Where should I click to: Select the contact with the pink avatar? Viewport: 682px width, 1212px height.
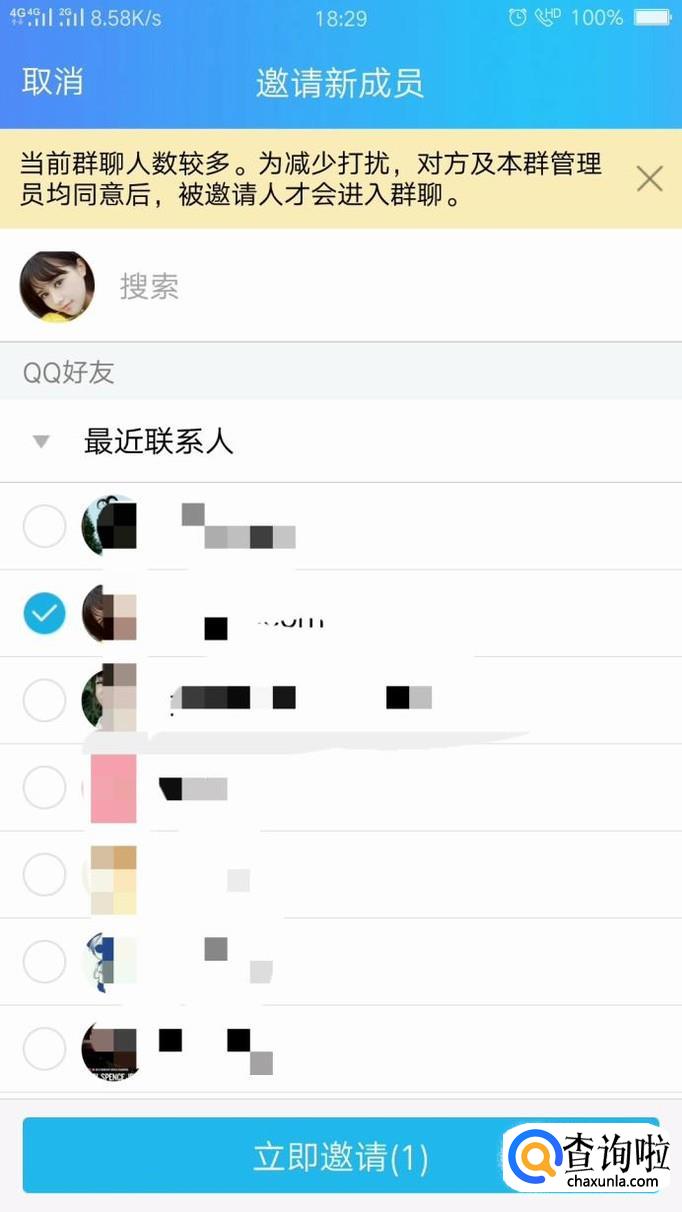point(44,787)
